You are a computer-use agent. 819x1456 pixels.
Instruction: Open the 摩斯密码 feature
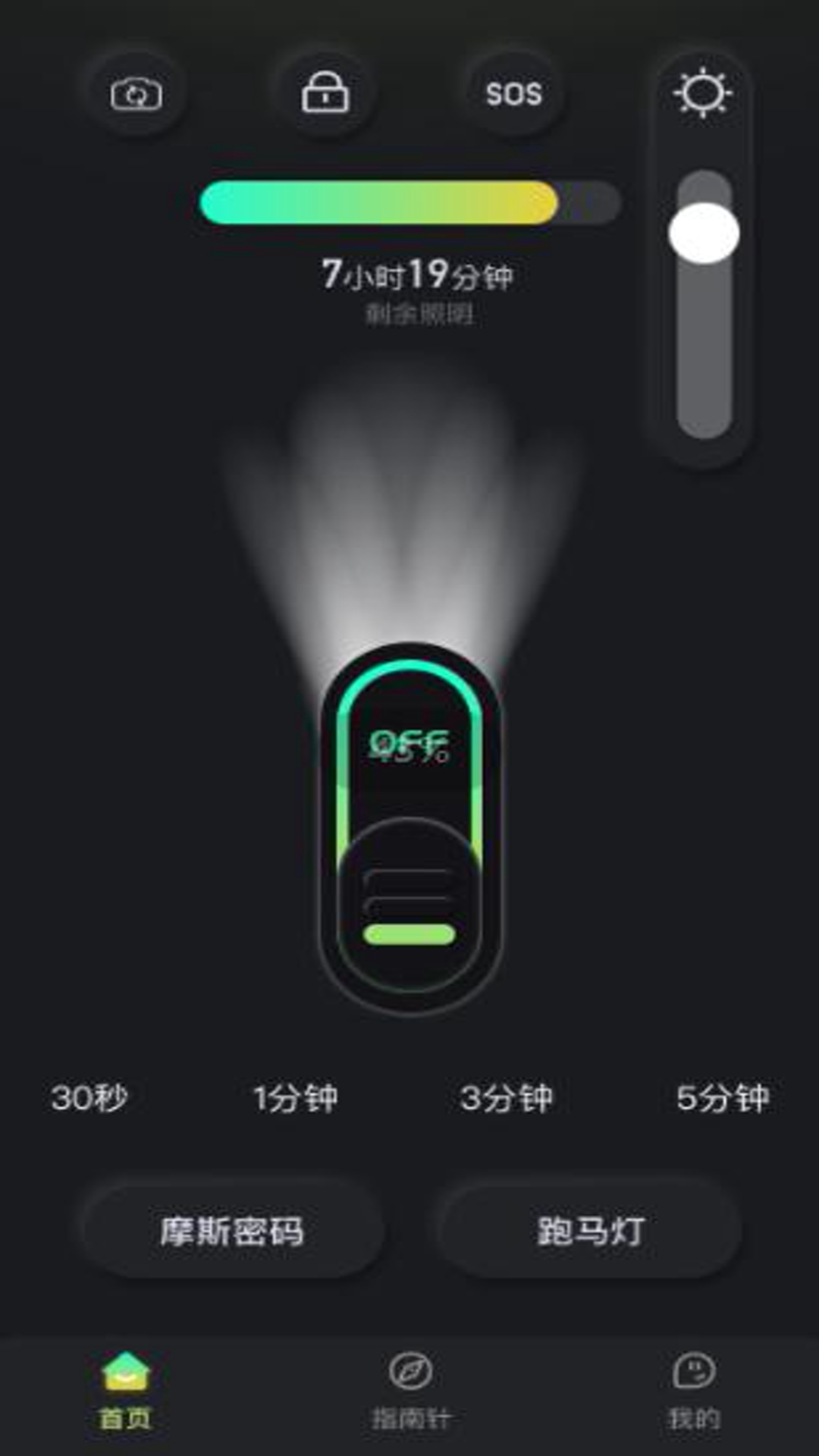click(231, 1231)
